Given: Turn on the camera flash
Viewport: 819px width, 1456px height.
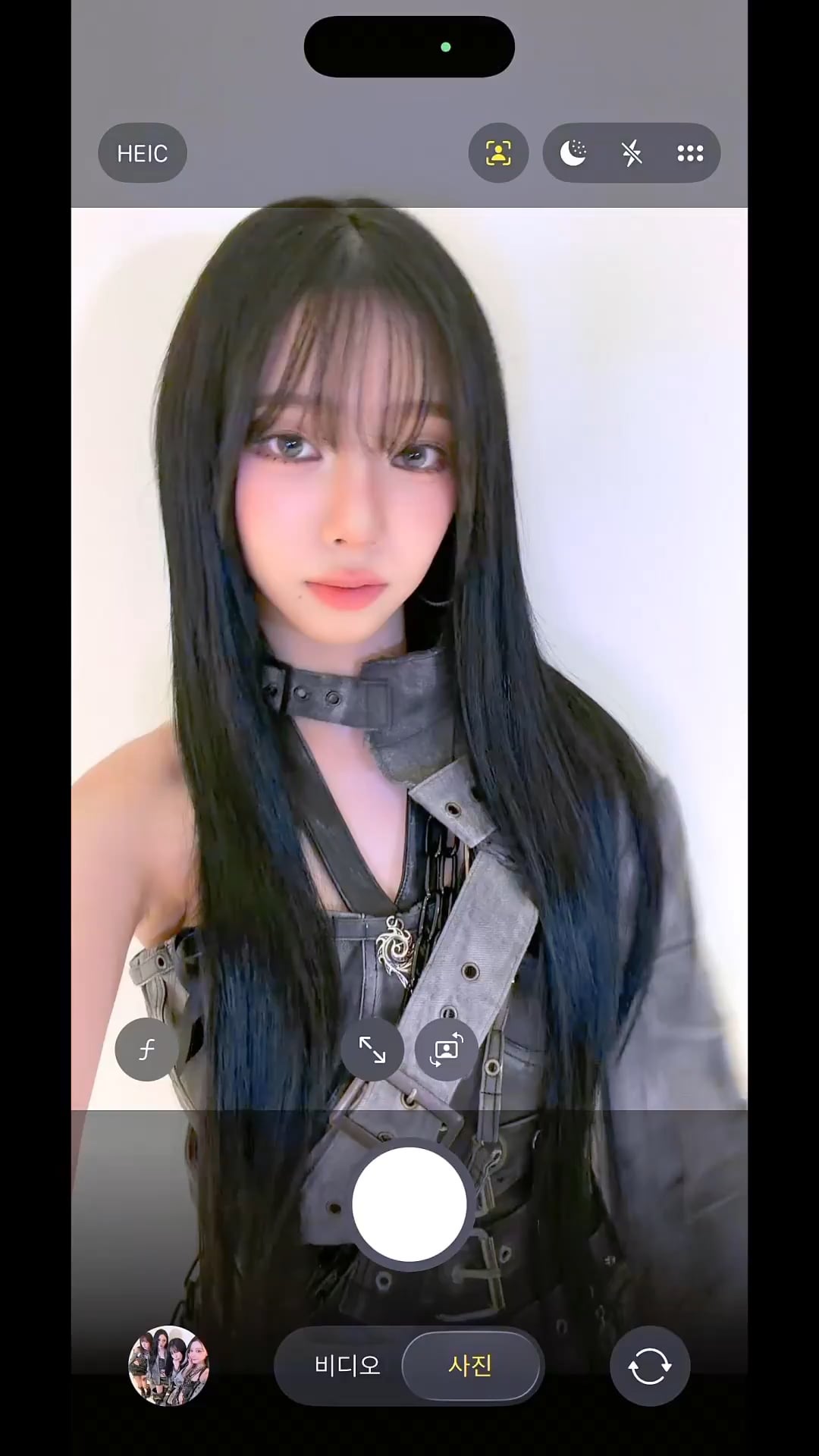Looking at the screenshot, I should (632, 153).
